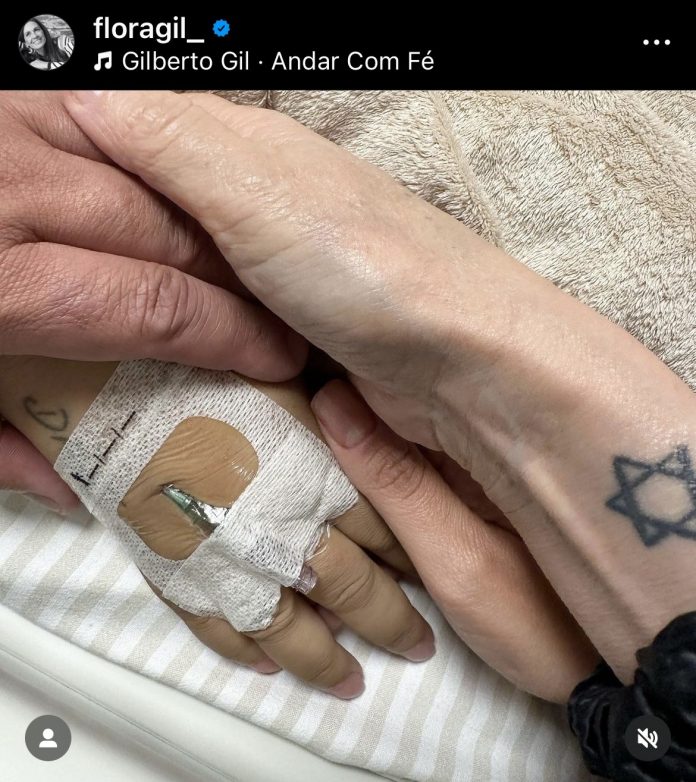The height and width of the screenshot is (782, 696).
Task: Unmute the video sound
Action: coord(648,738)
